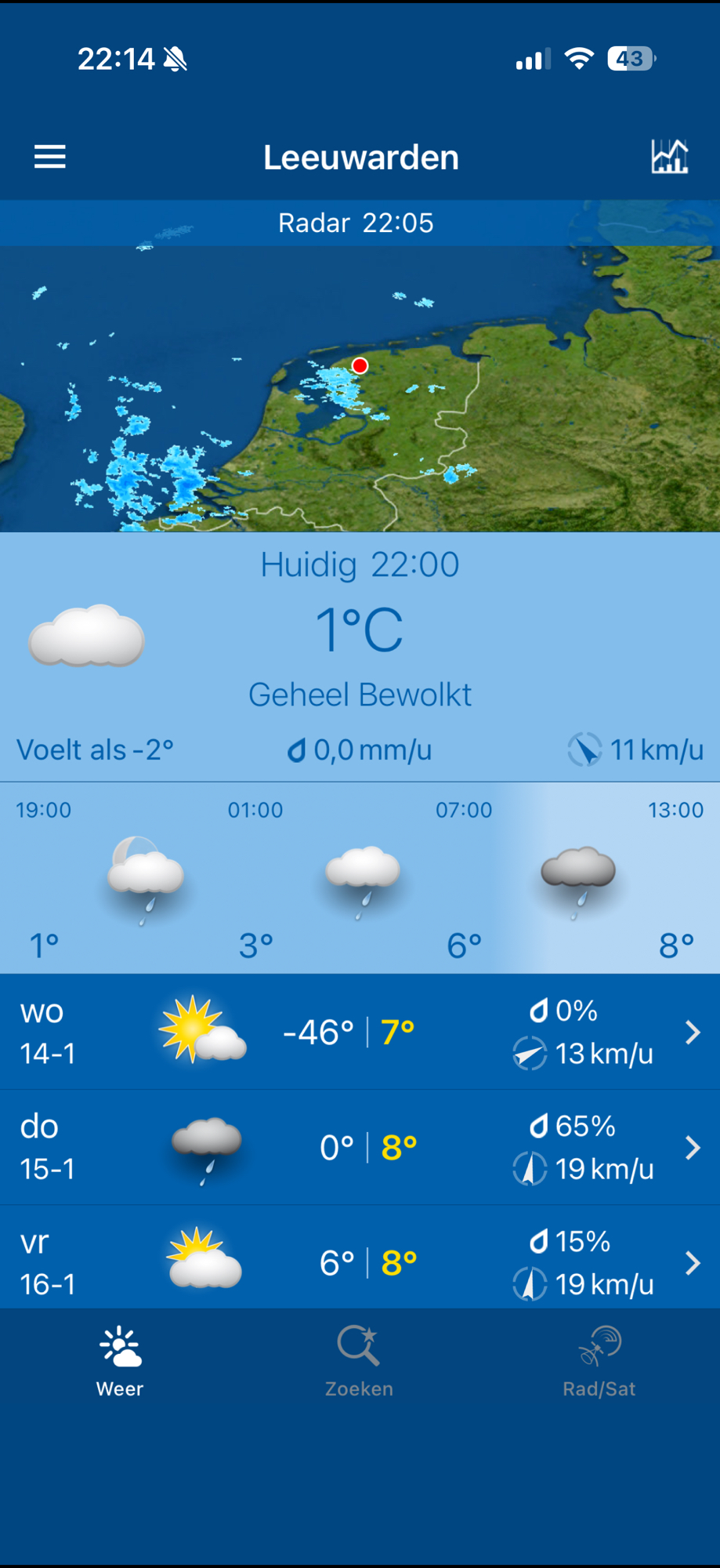Open the charts icon in header
The height and width of the screenshot is (1568, 720).
tap(669, 157)
